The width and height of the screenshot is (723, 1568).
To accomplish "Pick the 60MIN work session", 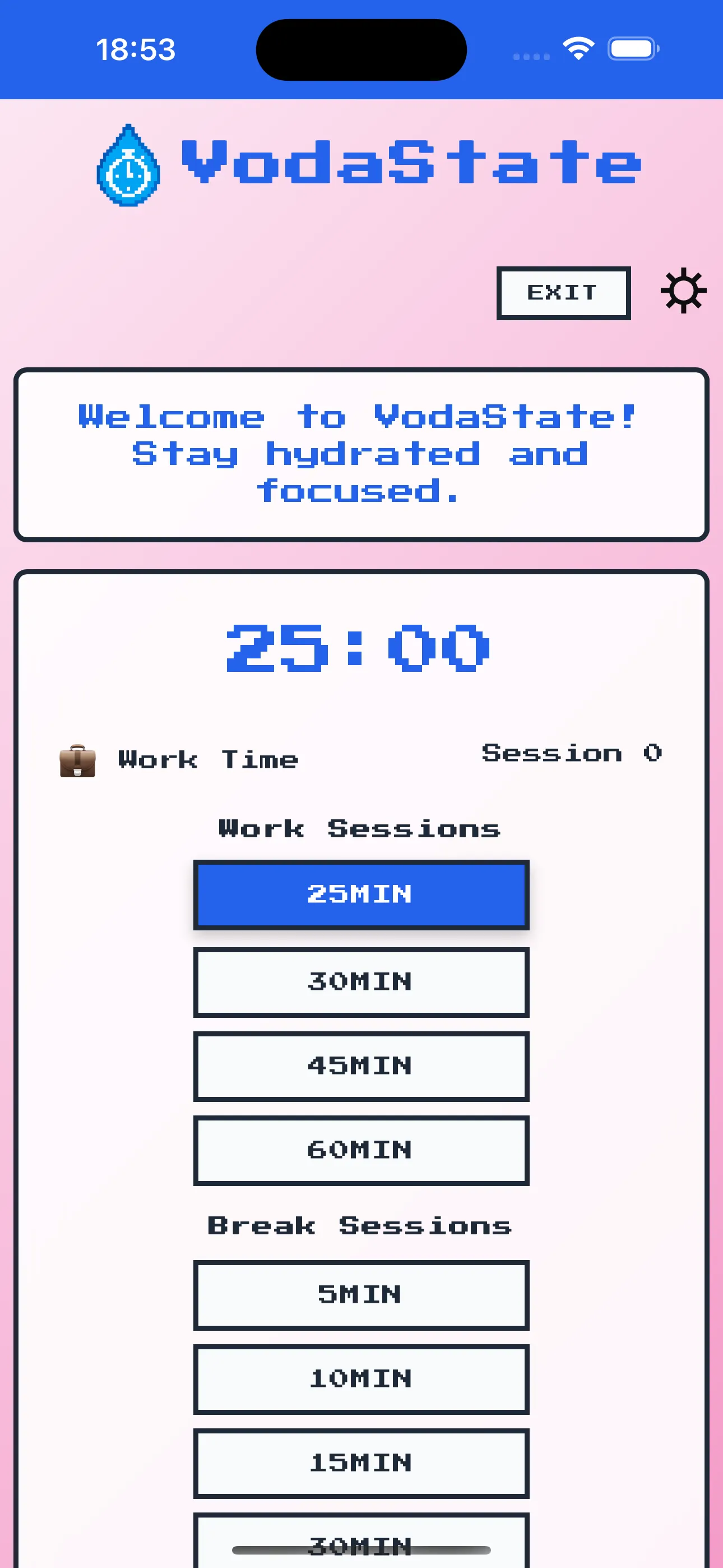I will [361, 1150].
